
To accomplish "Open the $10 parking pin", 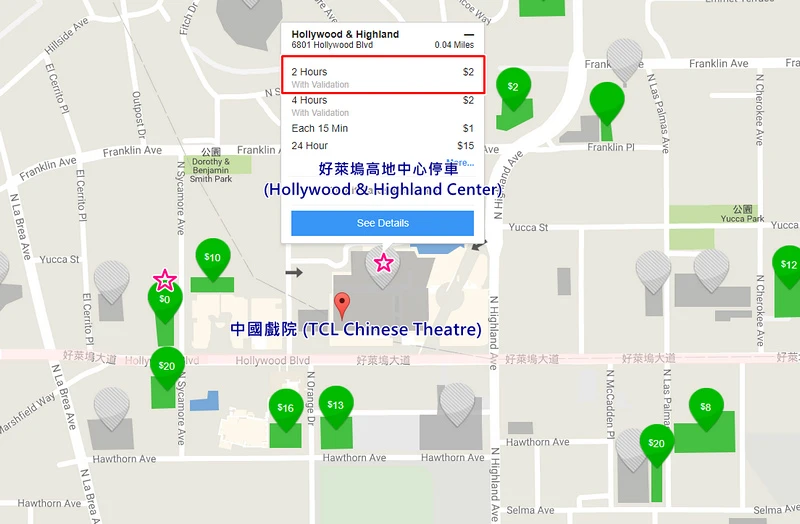I will click(x=212, y=258).
